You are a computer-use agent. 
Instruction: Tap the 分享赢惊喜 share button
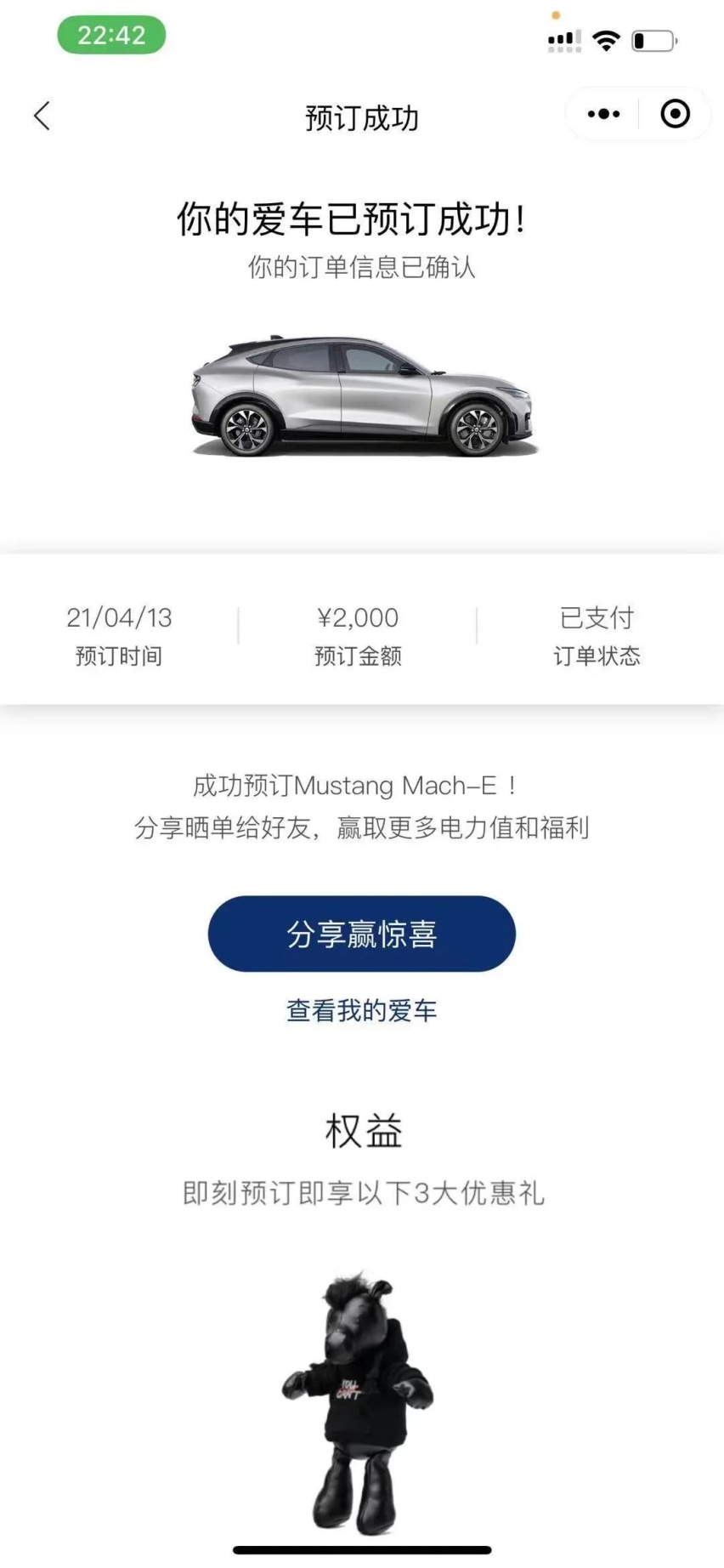(x=361, y=934)
